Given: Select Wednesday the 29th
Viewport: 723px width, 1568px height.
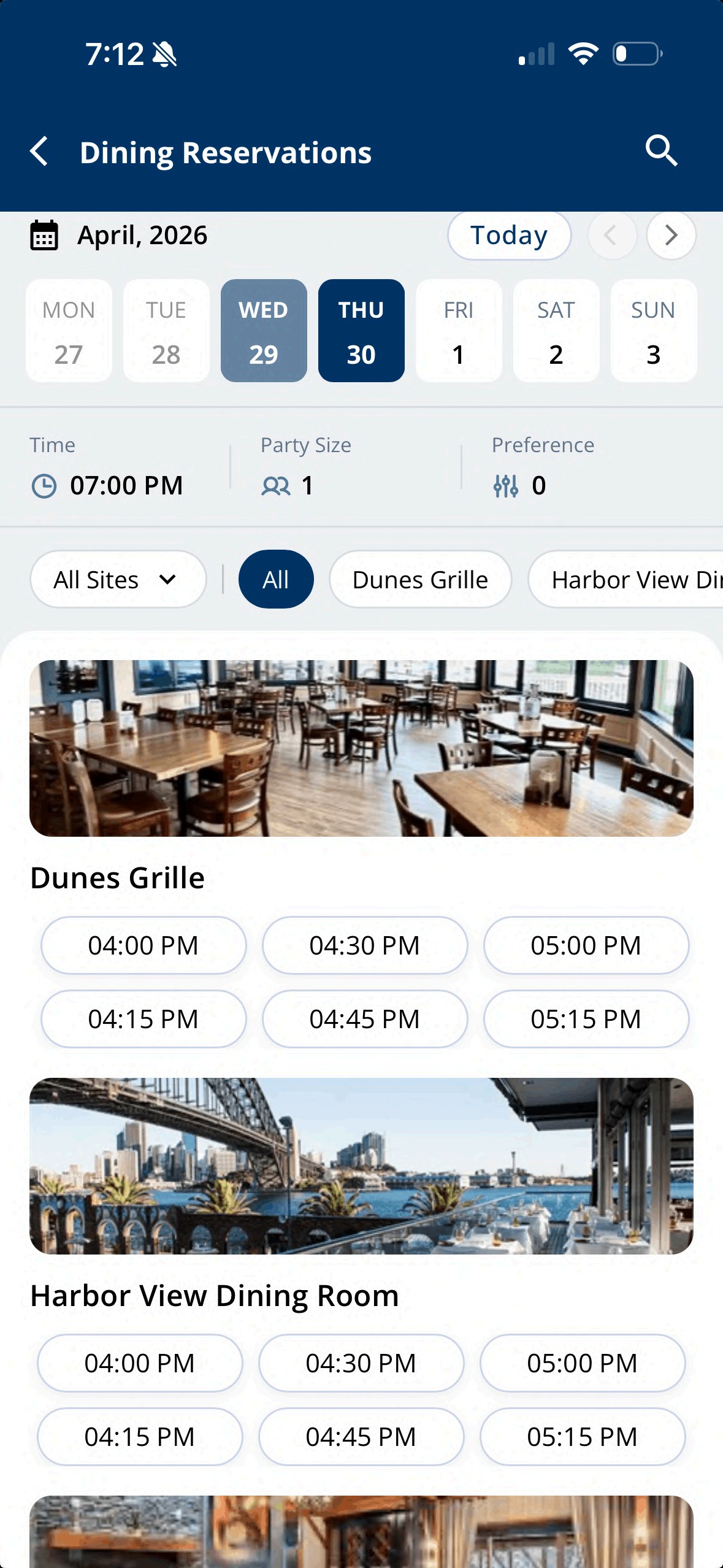Looking at the screenshot, I should click(x=264, y=331).
